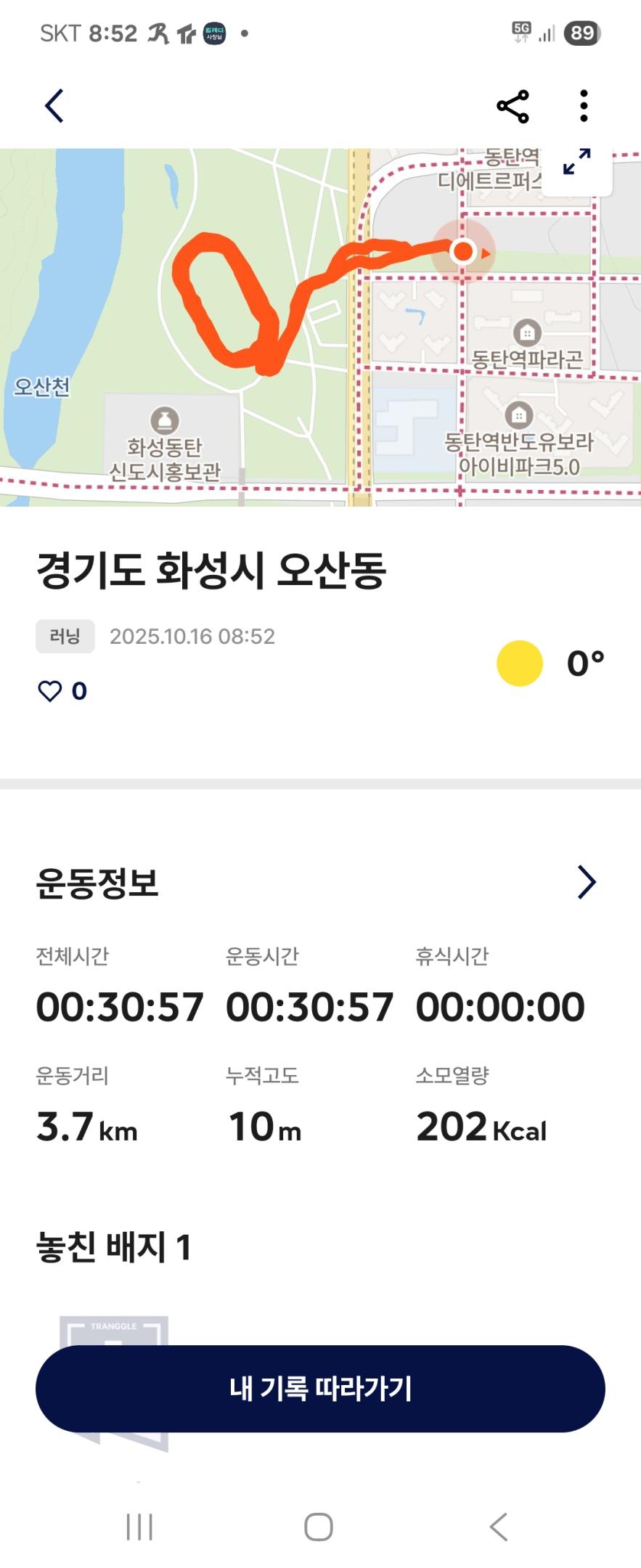The image size is (641, 1568).
Task: Open the three-dot overflow menu
Action: point(584,107)
